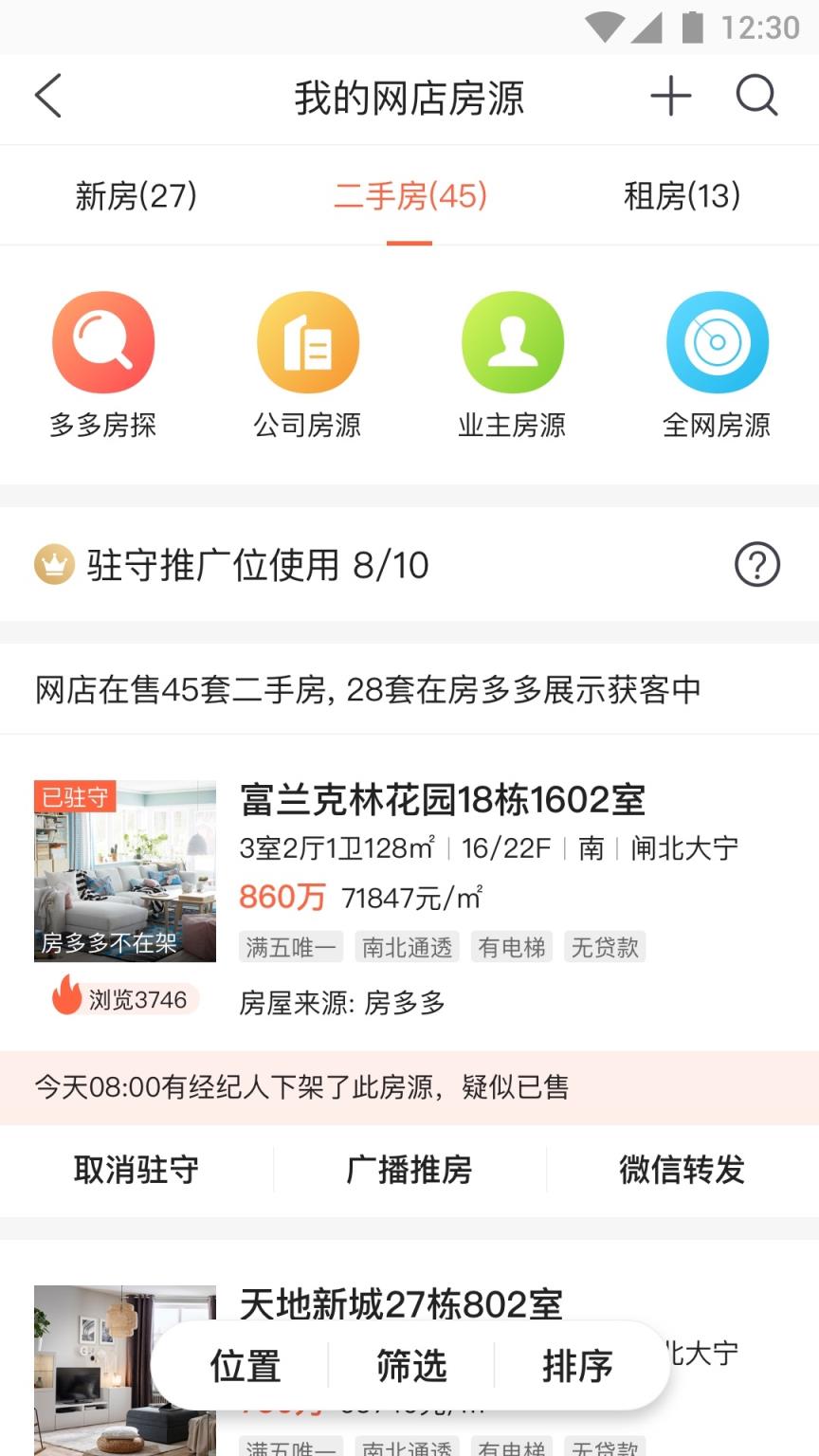Image resolution: width=819 pixels, height=1456 pixels.
Task: Tap the 已驻守 badge on the first listing
Action: click(73, 797)
